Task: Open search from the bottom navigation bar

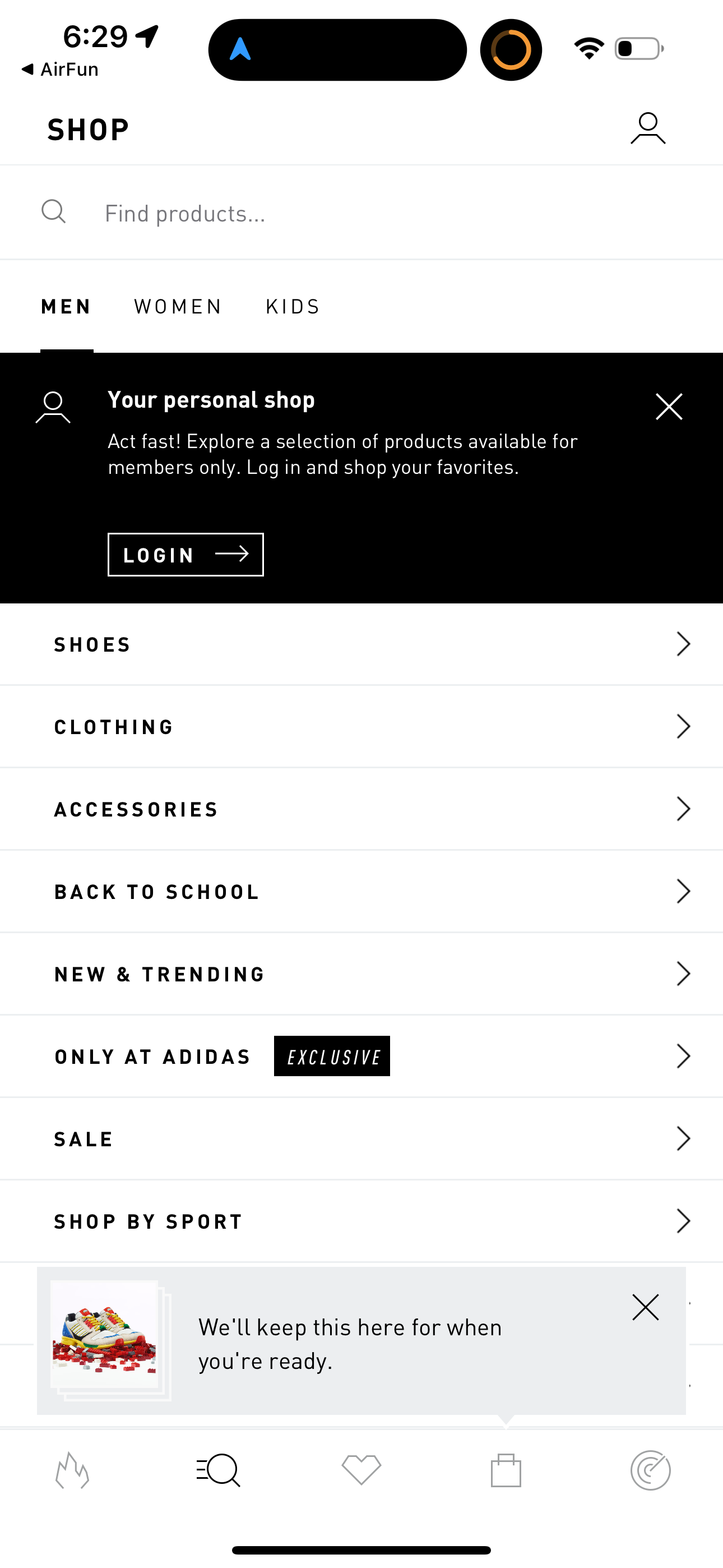Action: (x=217, y=1470)
